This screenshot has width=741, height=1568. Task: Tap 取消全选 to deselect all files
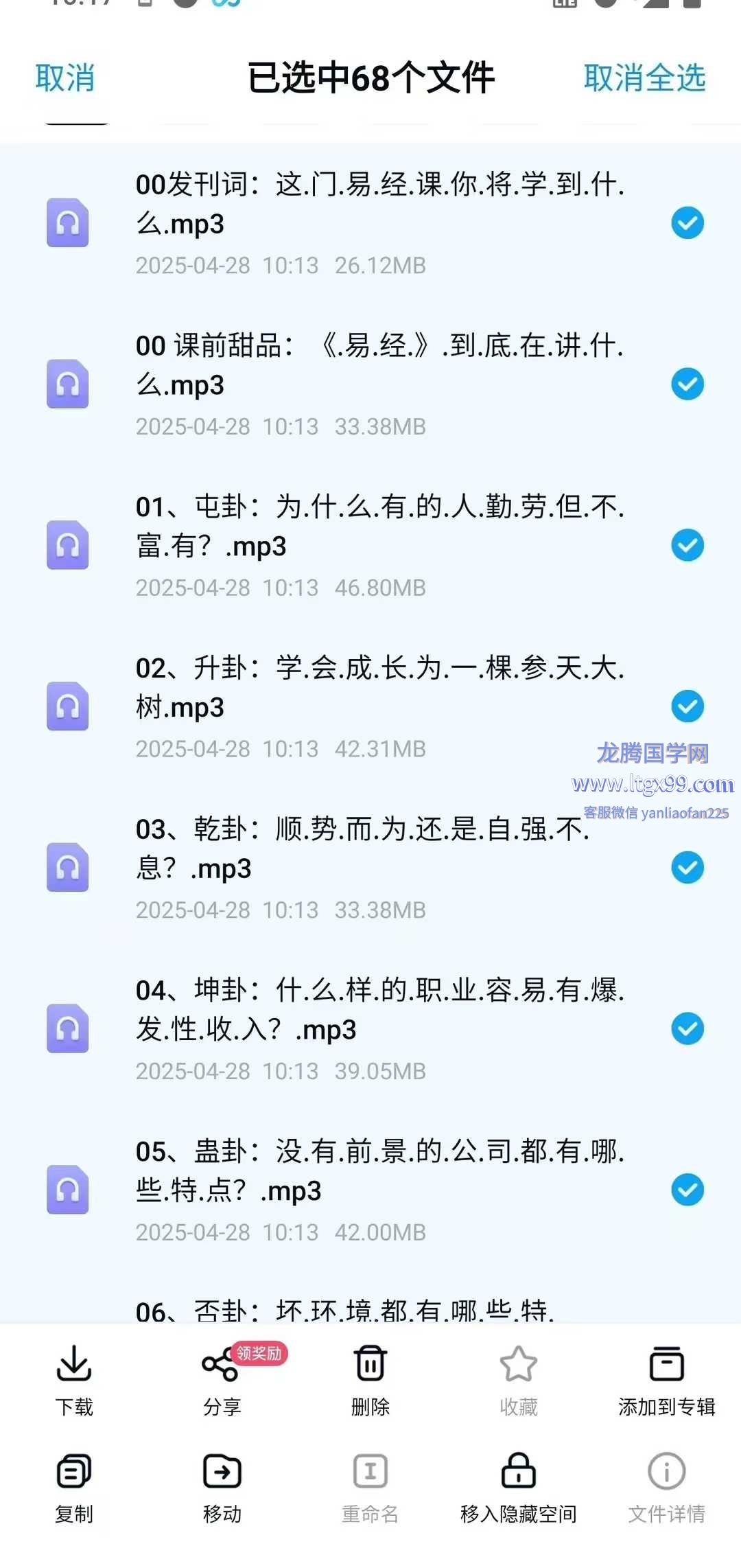tap(644, 78)
